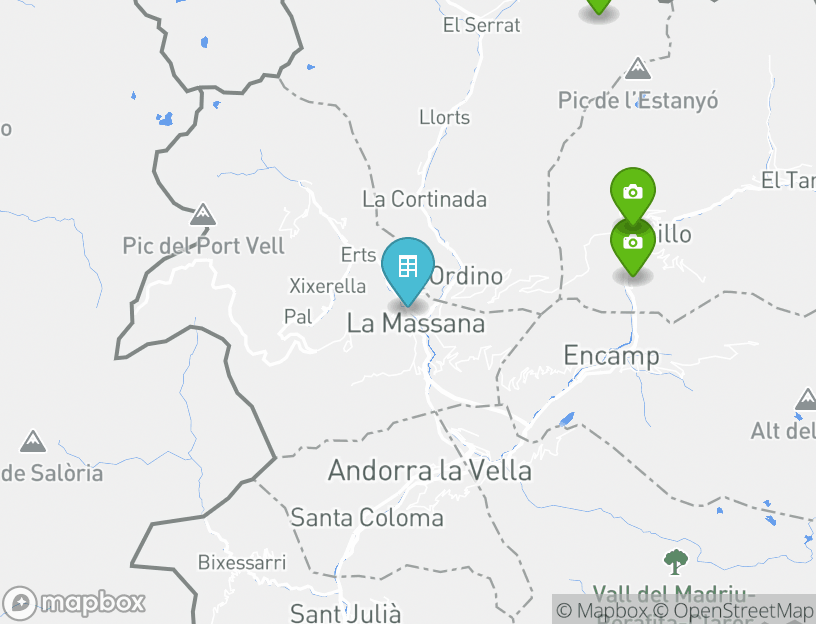Open the blue building marker at La Massana
The height and width of the screenshot is (624, 816).
(407, 268)
